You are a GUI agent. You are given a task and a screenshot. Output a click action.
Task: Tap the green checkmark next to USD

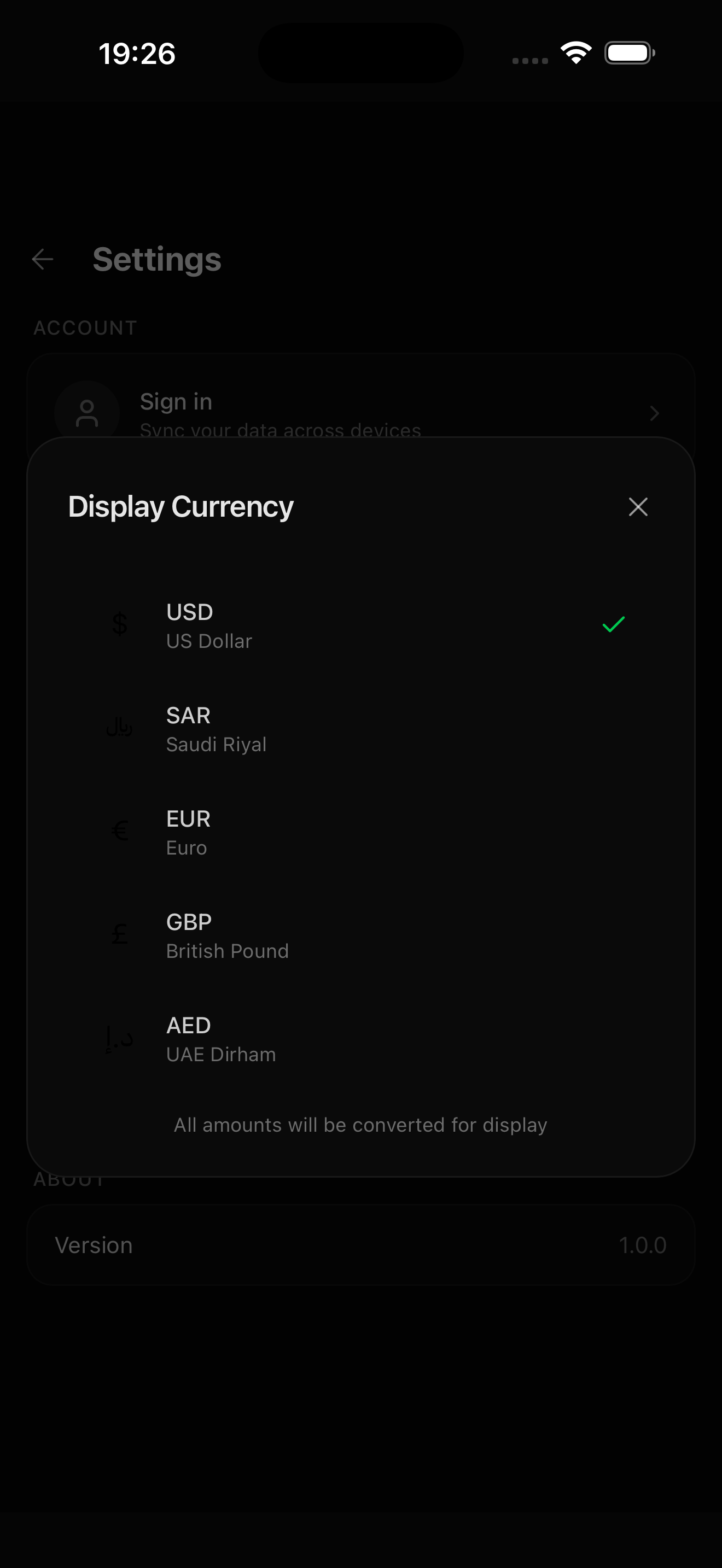[613, 624]
